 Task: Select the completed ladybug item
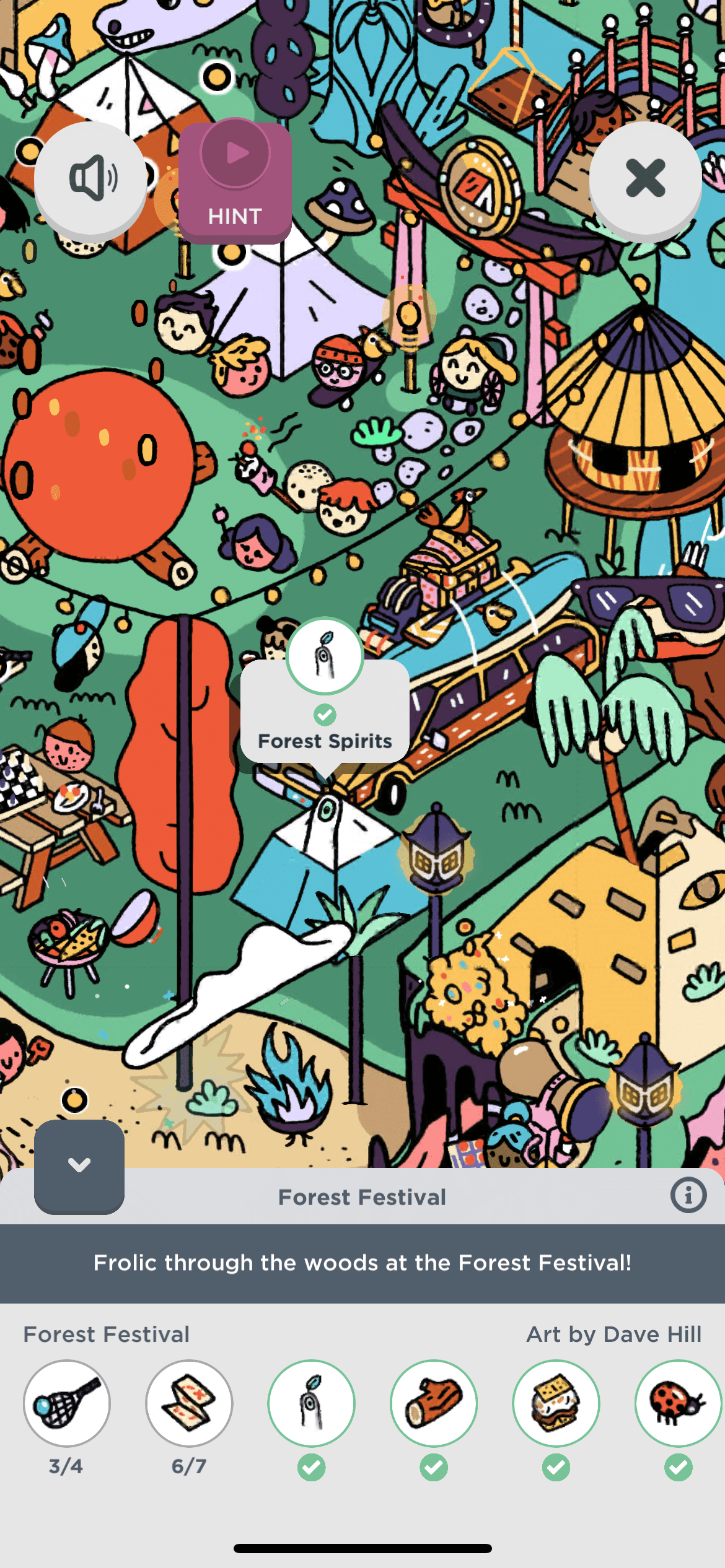point(678,1403)
